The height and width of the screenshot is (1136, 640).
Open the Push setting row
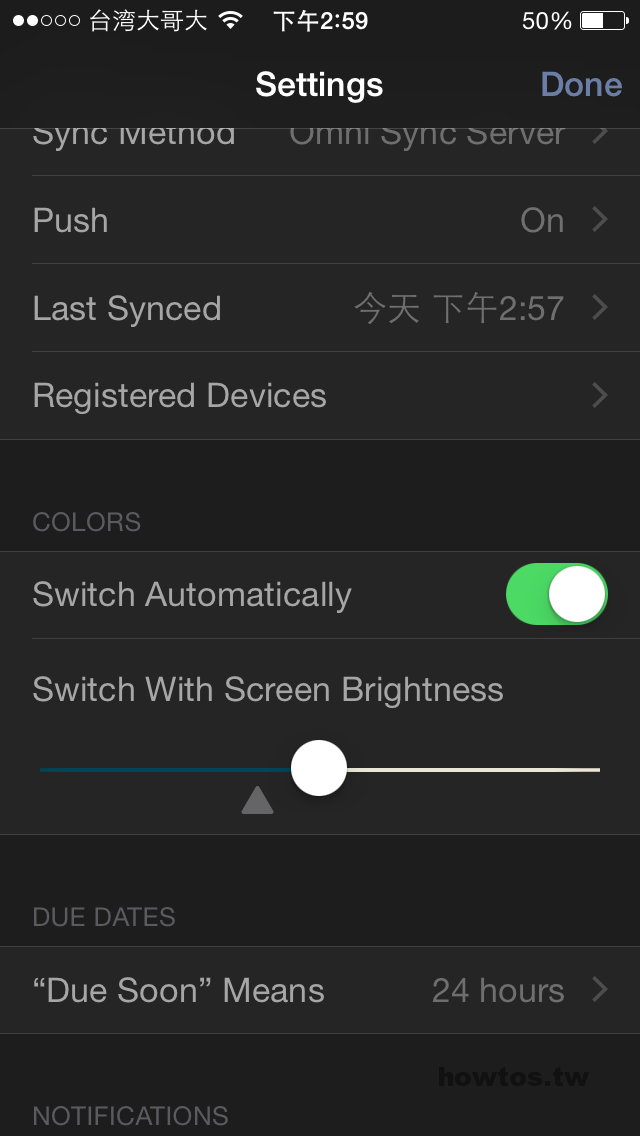(320, 220)
